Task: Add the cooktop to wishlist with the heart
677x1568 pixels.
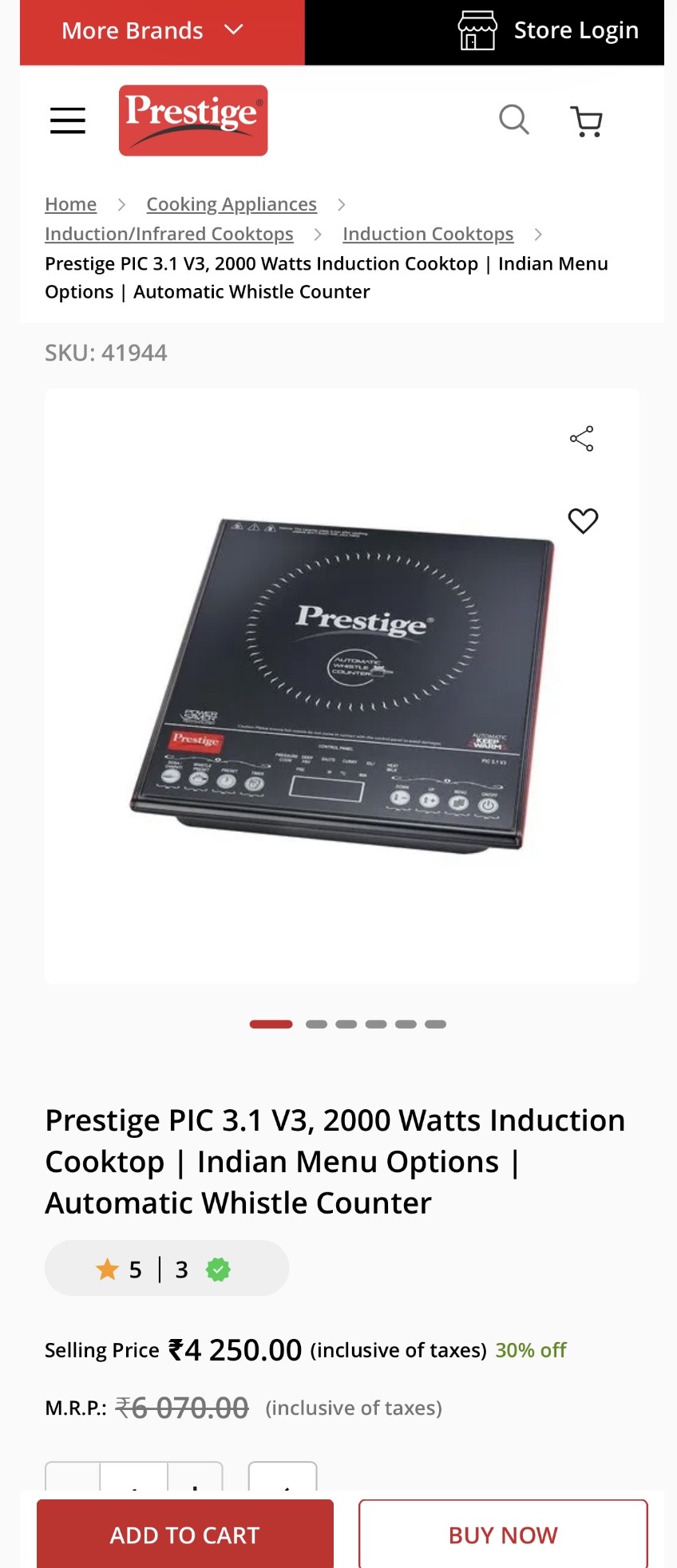Action: pos(583,521)
